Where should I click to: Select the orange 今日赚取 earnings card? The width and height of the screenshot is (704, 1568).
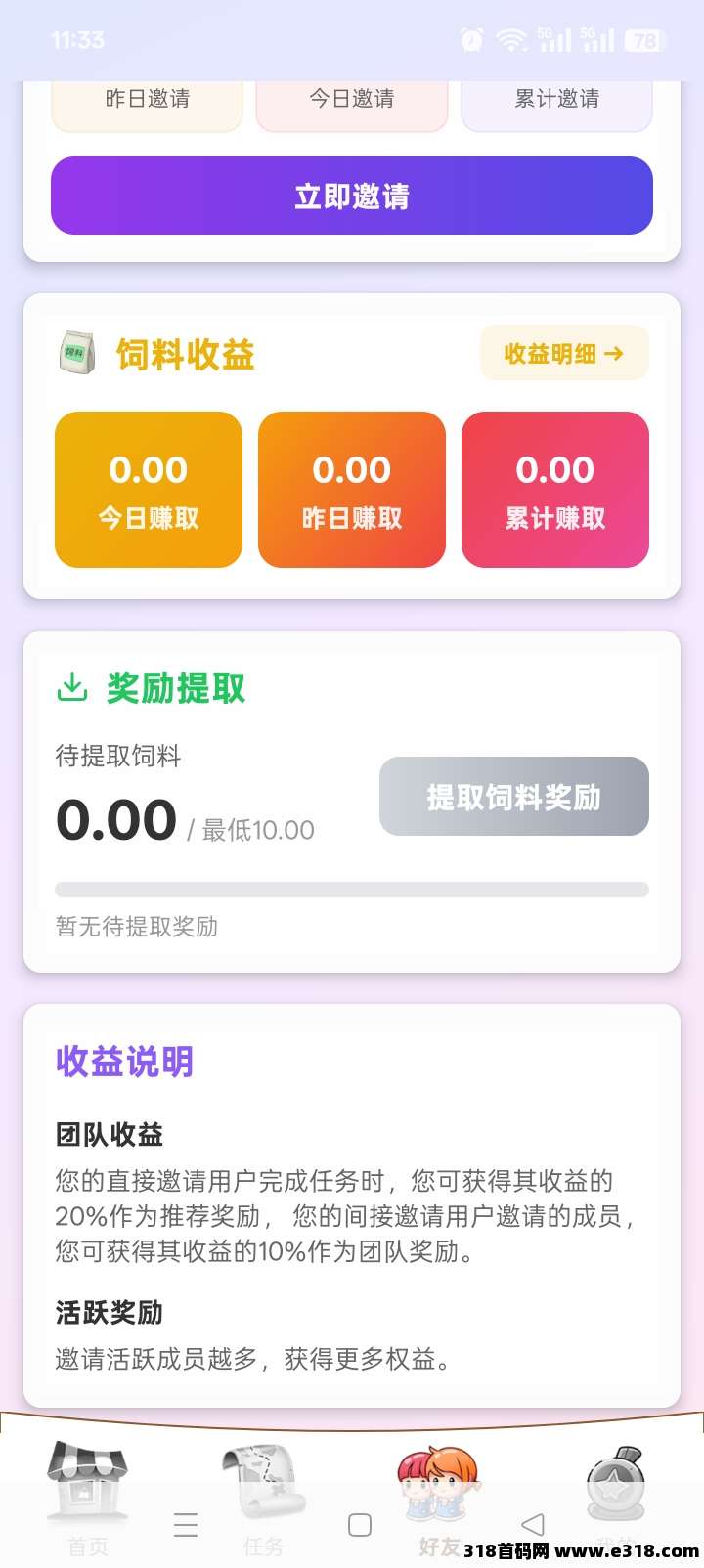click(x=148, y=489)
